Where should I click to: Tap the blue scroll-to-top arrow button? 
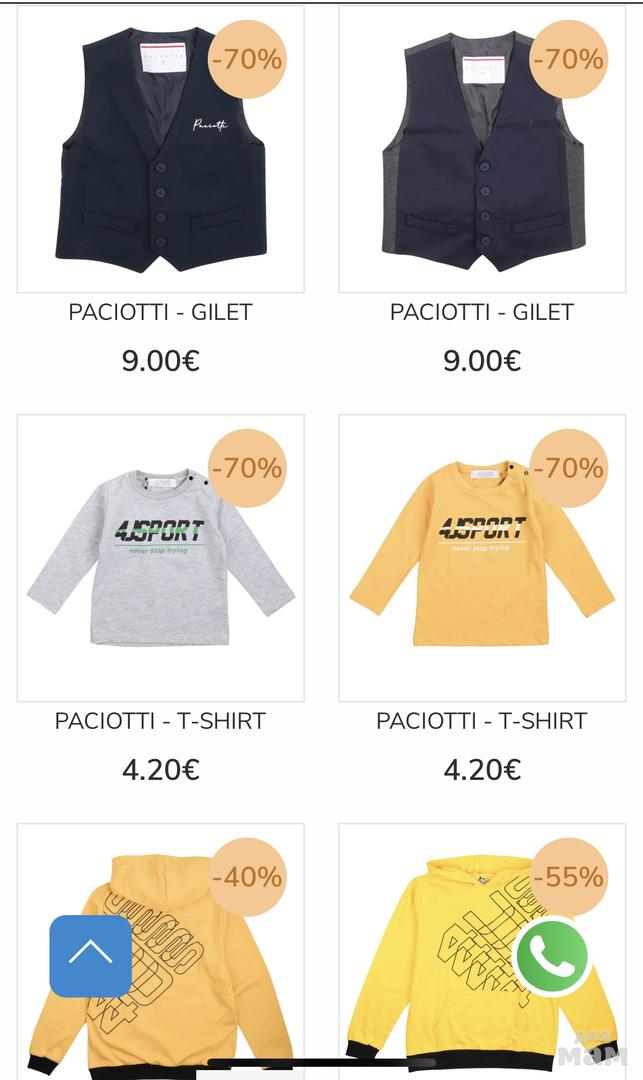91,956
